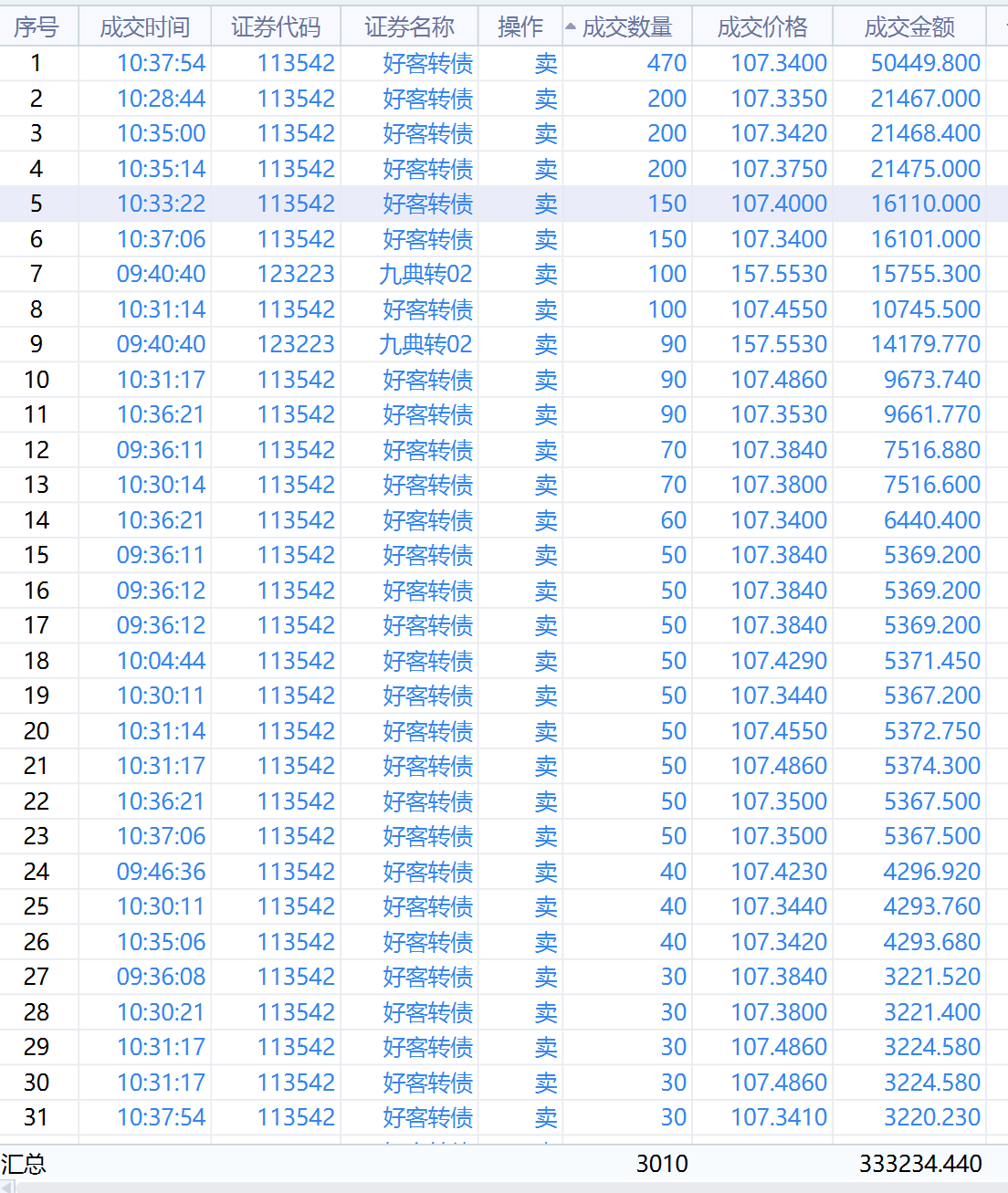The height and width of the screenshot is (1193, 1008).
Task: Sort table by 证券名称 header
Action: tap(409, 27)
